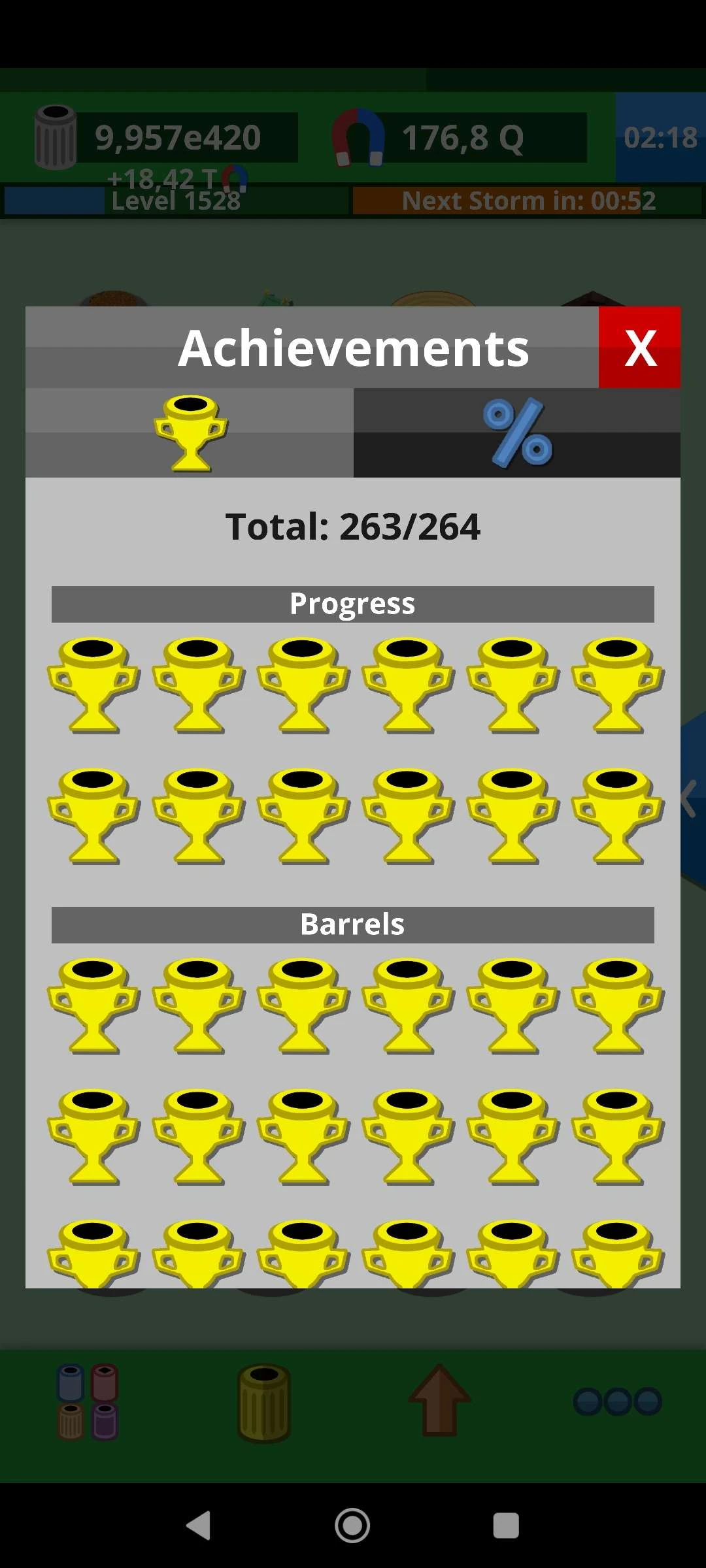
Task: Tap the trash can currency icon
Action: [x=56, y=136]
